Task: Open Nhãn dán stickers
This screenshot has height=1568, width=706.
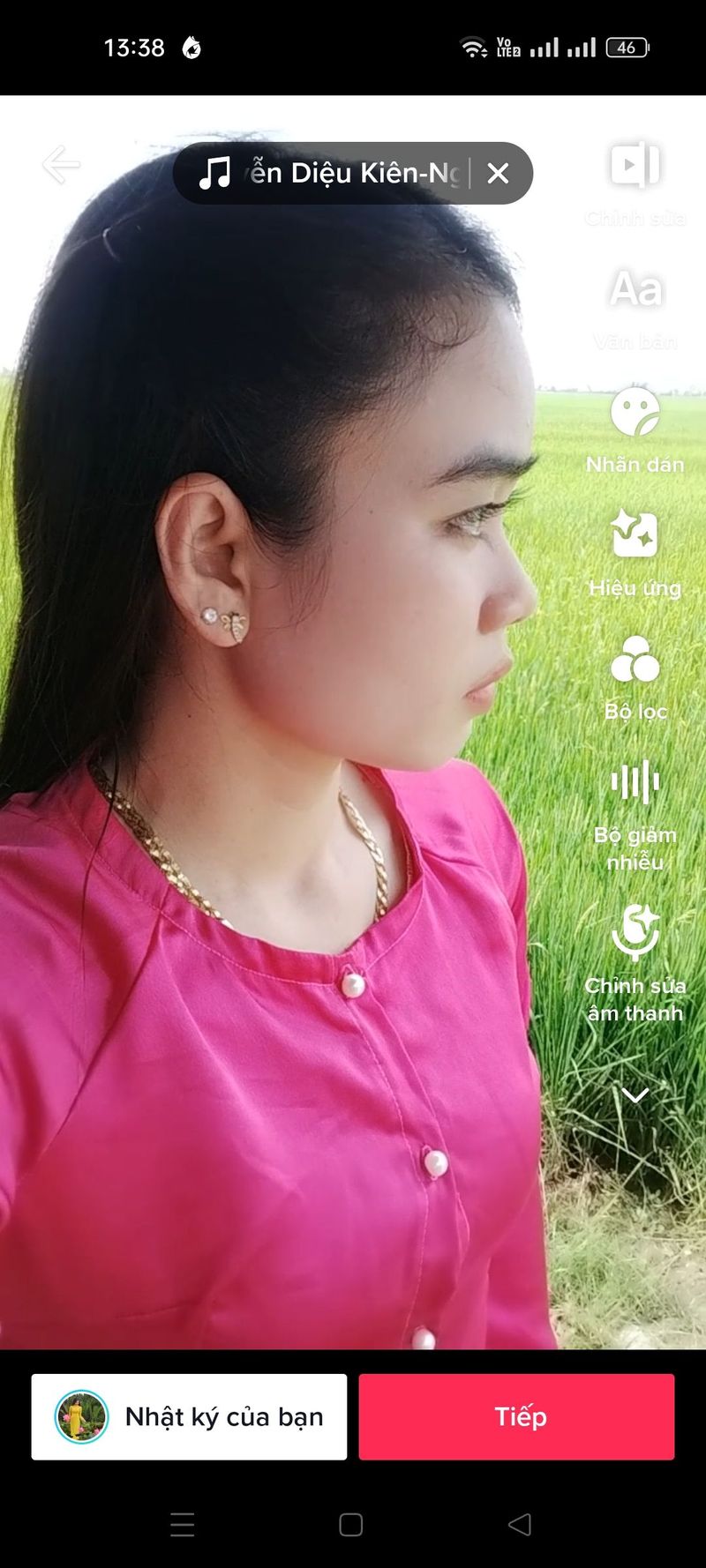Action: (x=635, y=429)
